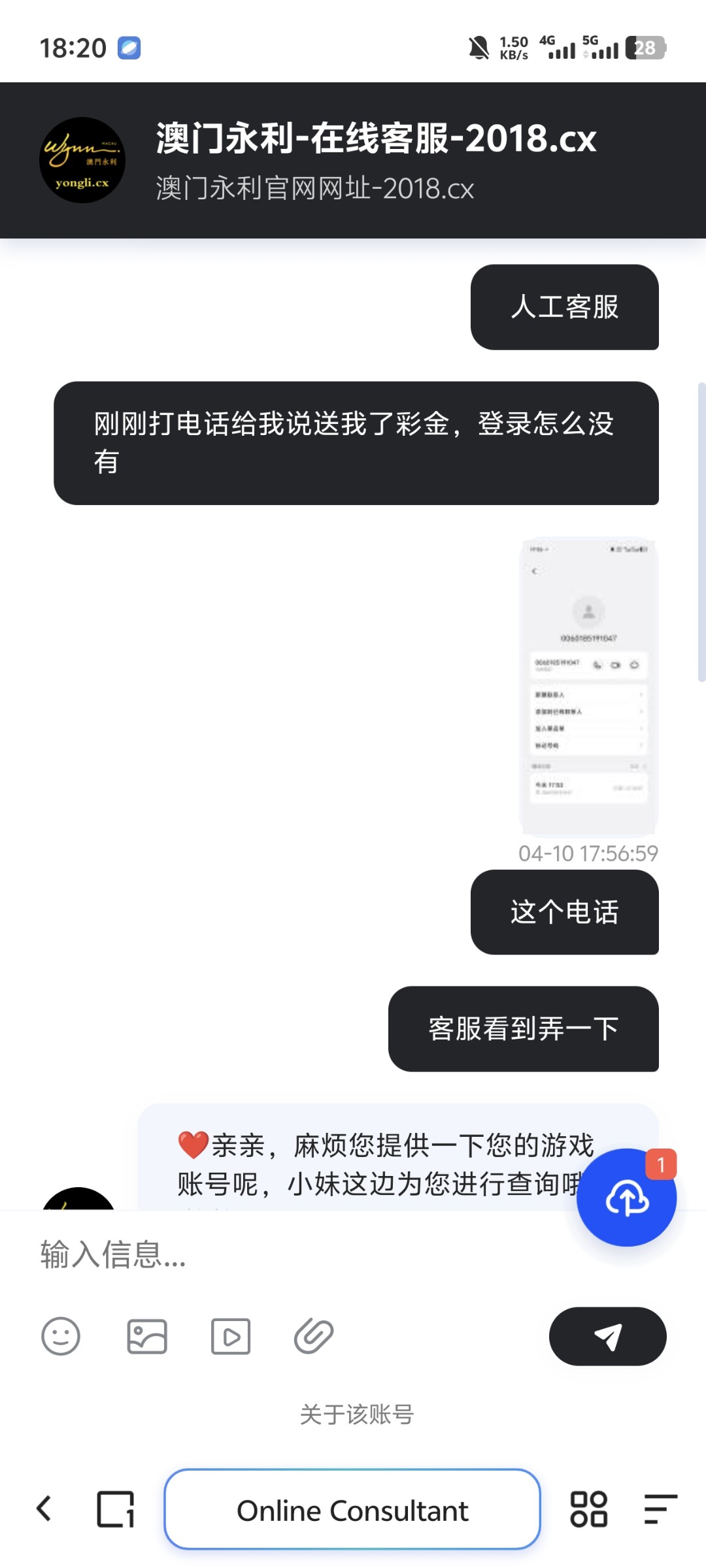Image resolution: width=706 pixels, height=1568 pixels.
Task: Attach a file with the paperclip icon
Action: coord(314,1336)
